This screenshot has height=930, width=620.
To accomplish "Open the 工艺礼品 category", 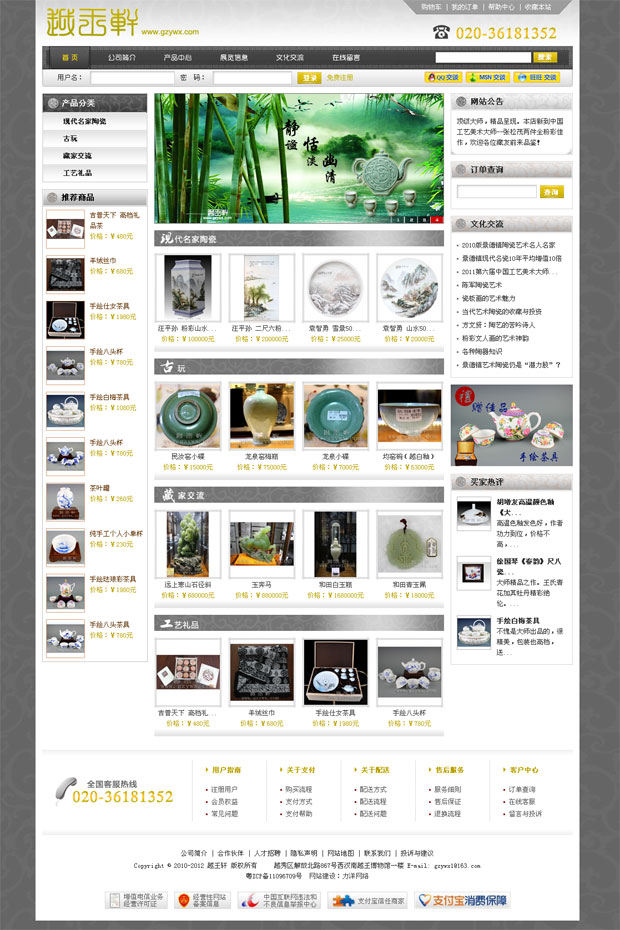I will tap(77, 173).
